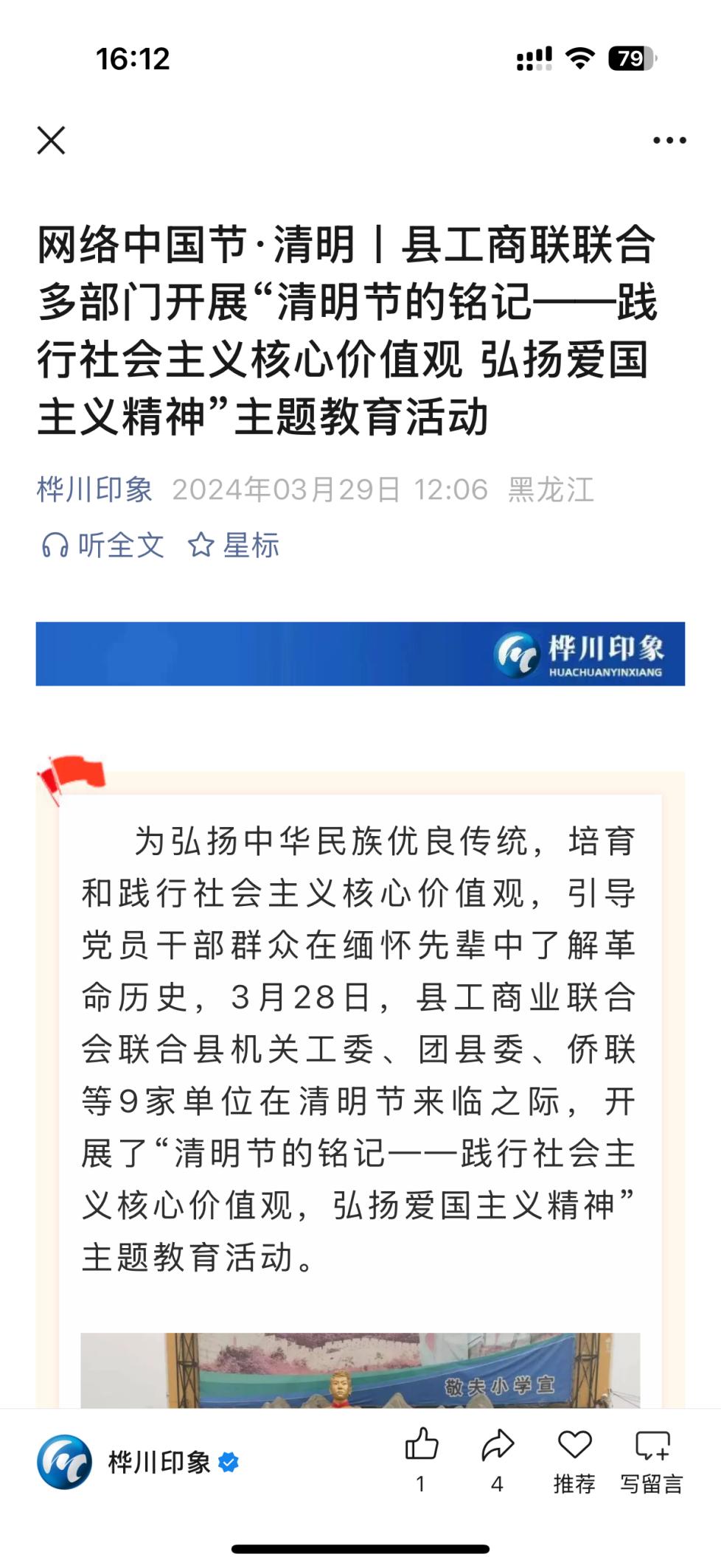
Task: Close the article with the X icon
Action: [x=51, y=140]
